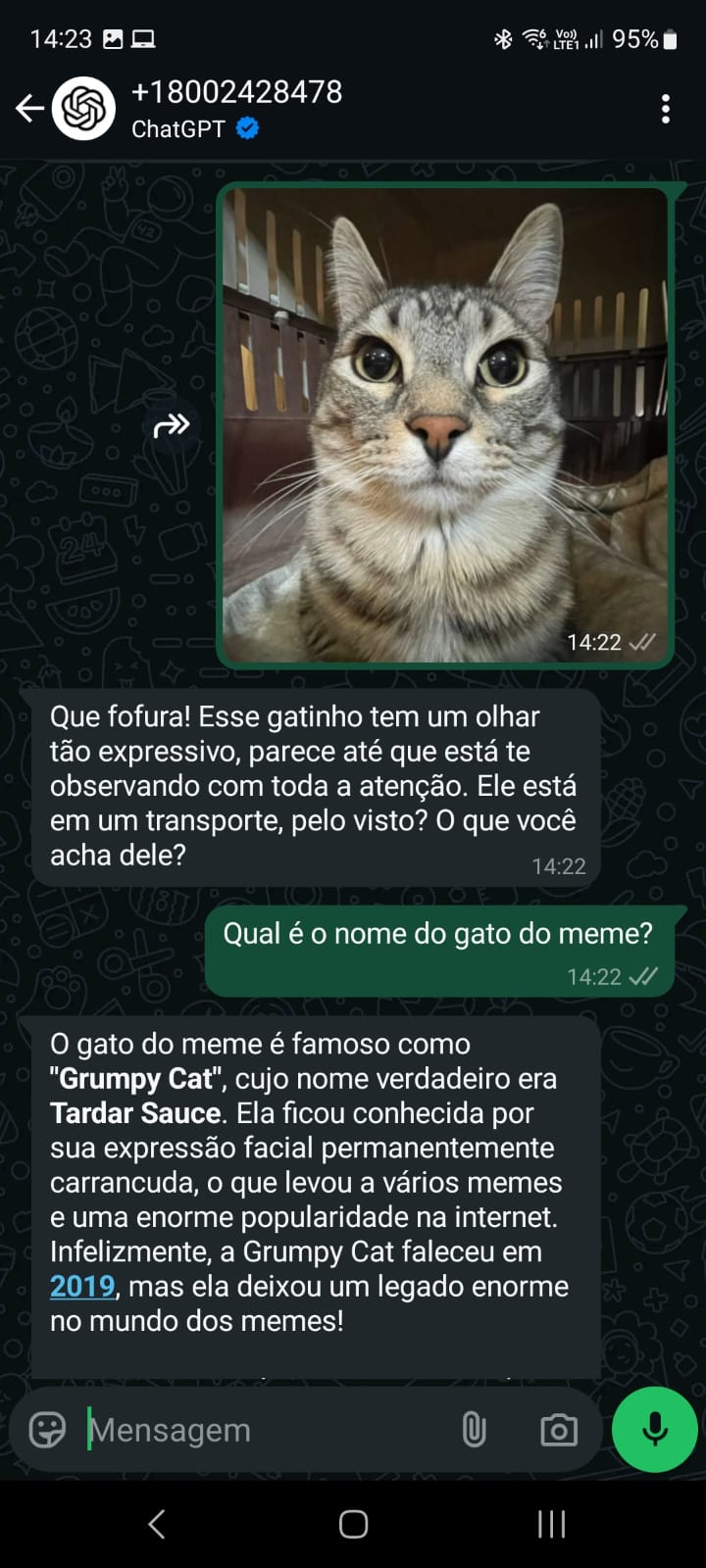Select the ChatGPT label under the number
The width and height of the screenshot is (706, 1568).
[x=177, y=126]
